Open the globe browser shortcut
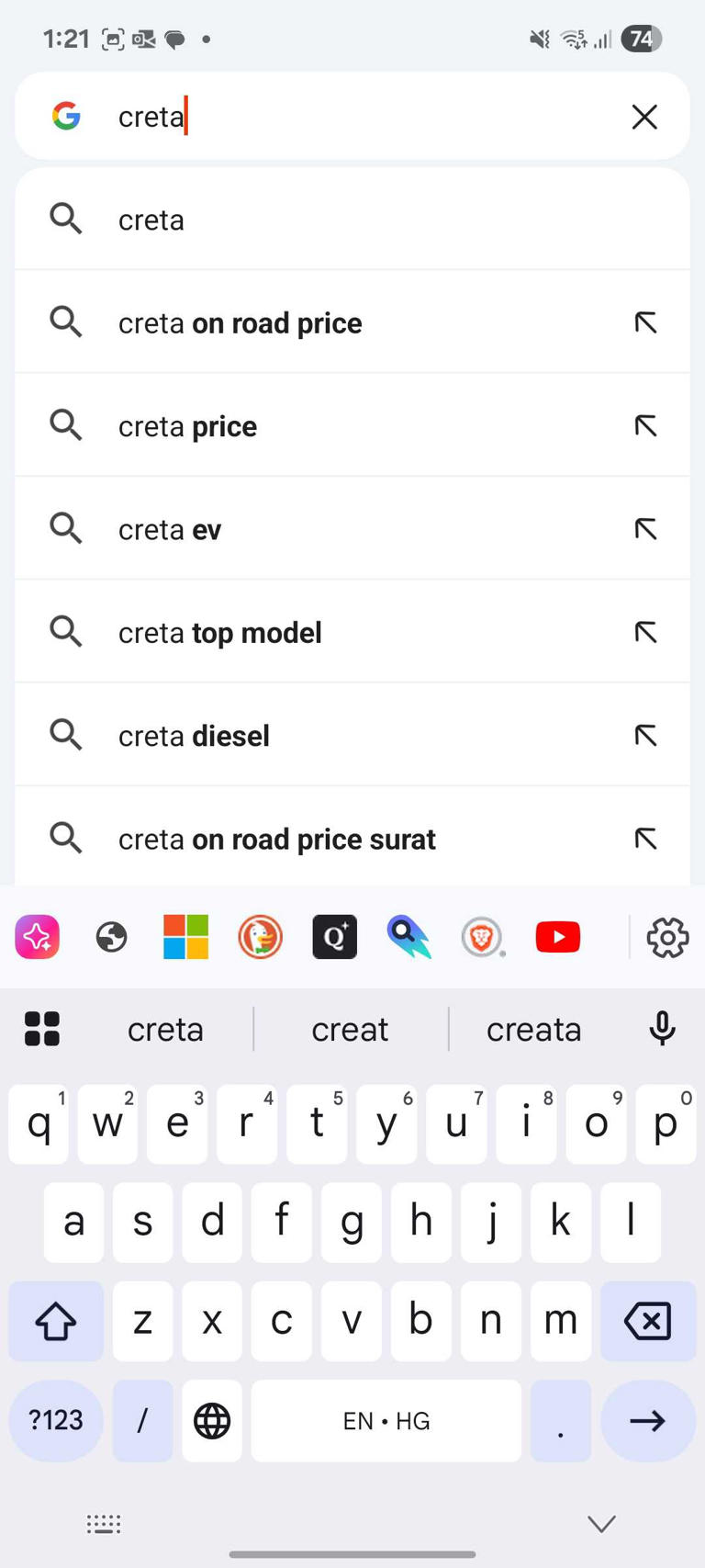 pyautogui.click(x=111, y=937)
